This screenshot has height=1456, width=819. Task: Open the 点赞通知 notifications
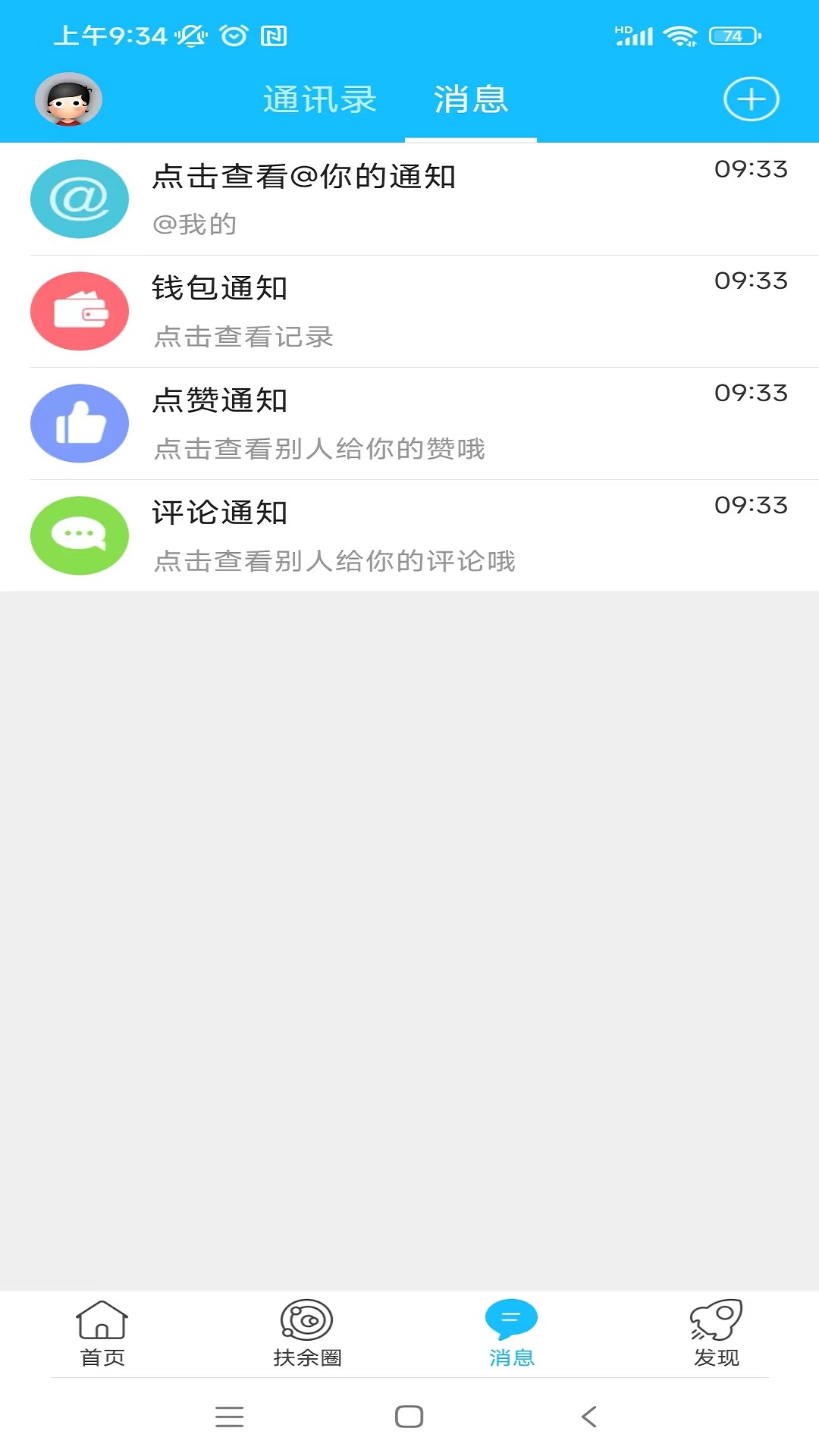[x=409, y=423]
